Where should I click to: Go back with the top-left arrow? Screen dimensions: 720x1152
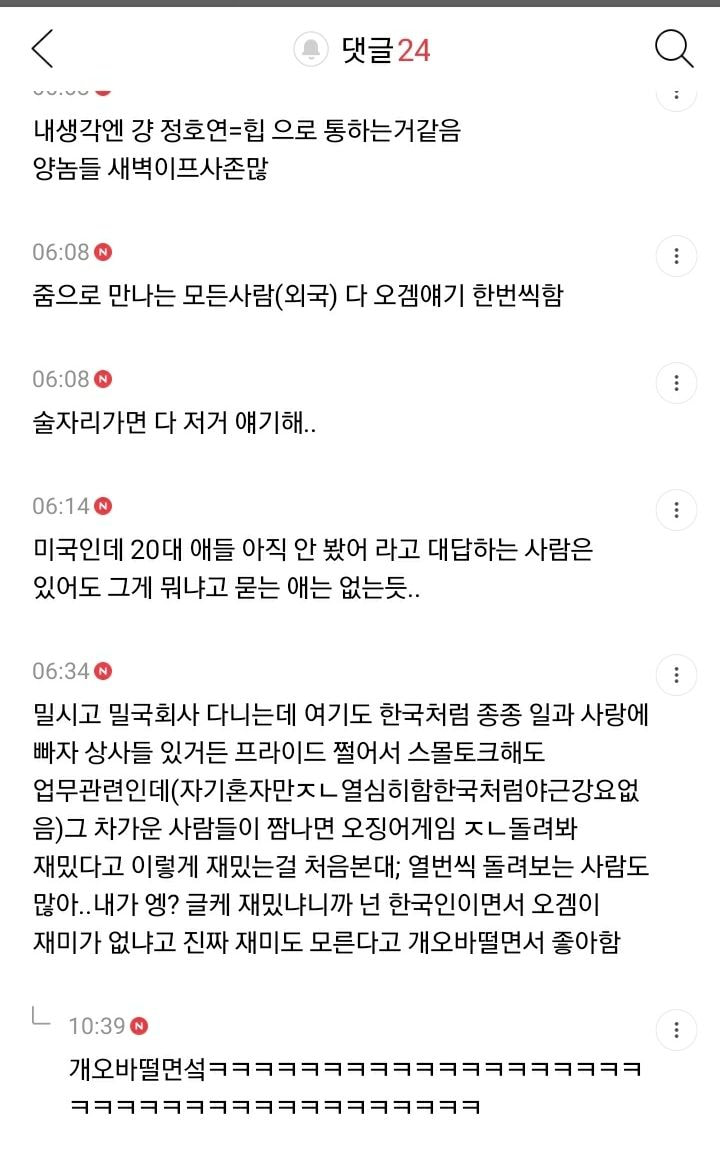[x=43, y=49]
